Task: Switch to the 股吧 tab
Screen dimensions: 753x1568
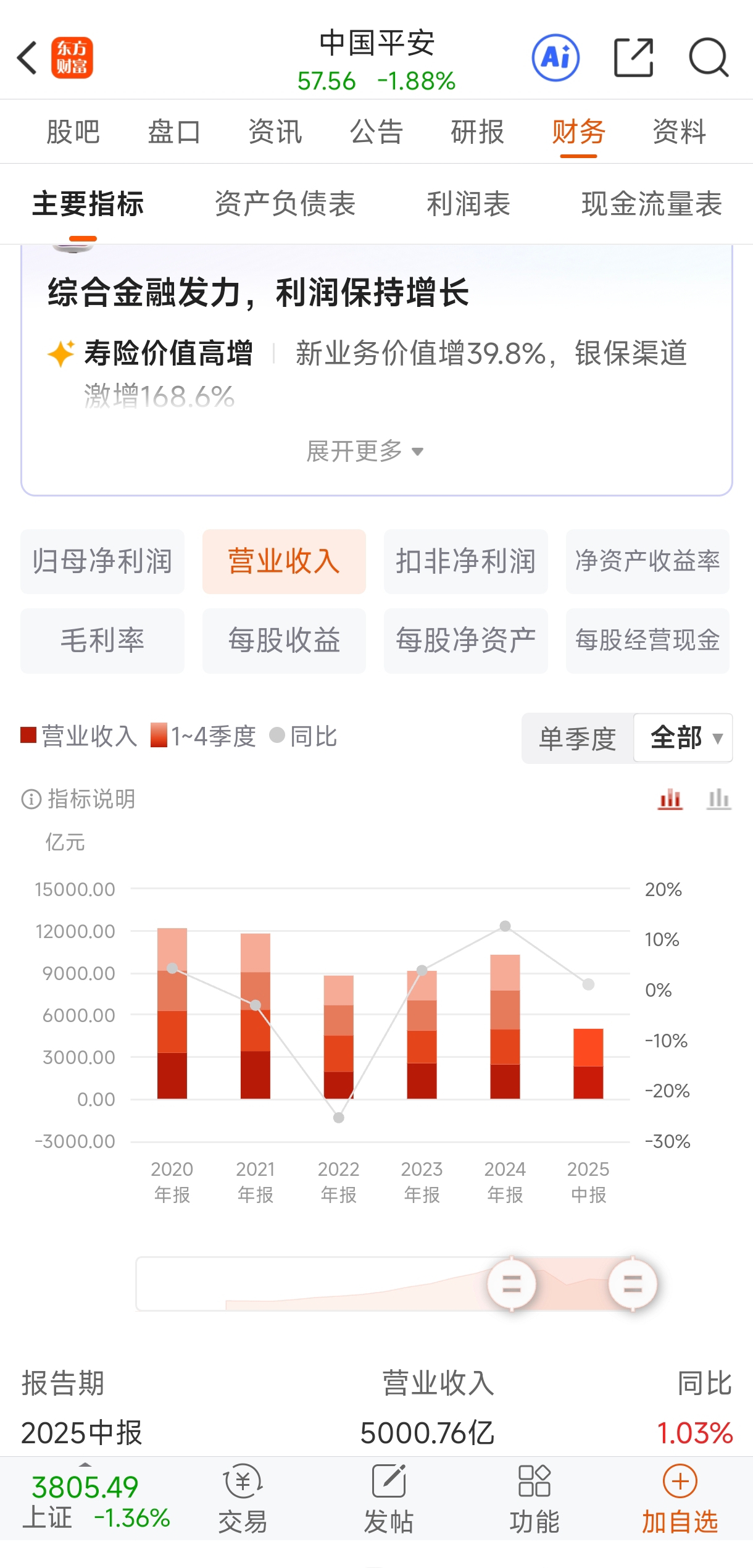Action: [x=73, y=132]
